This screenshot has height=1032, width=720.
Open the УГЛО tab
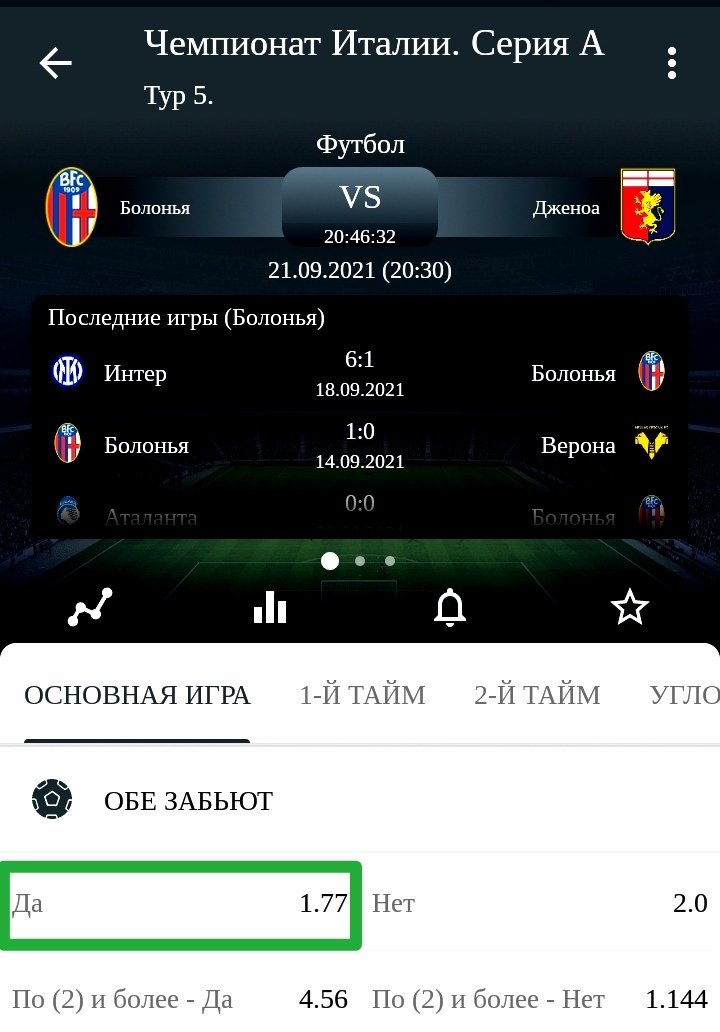(x=684, y=695)
